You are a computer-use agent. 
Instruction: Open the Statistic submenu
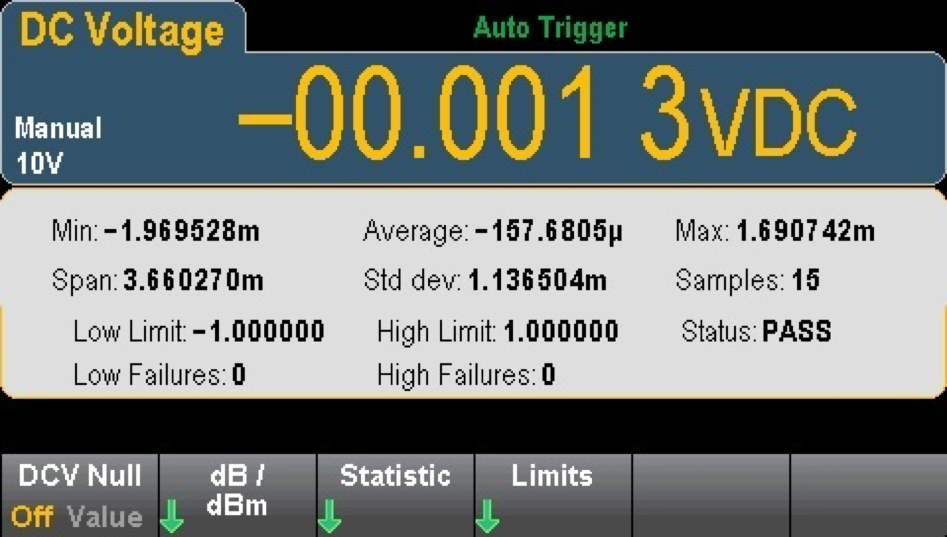(395, 496)
